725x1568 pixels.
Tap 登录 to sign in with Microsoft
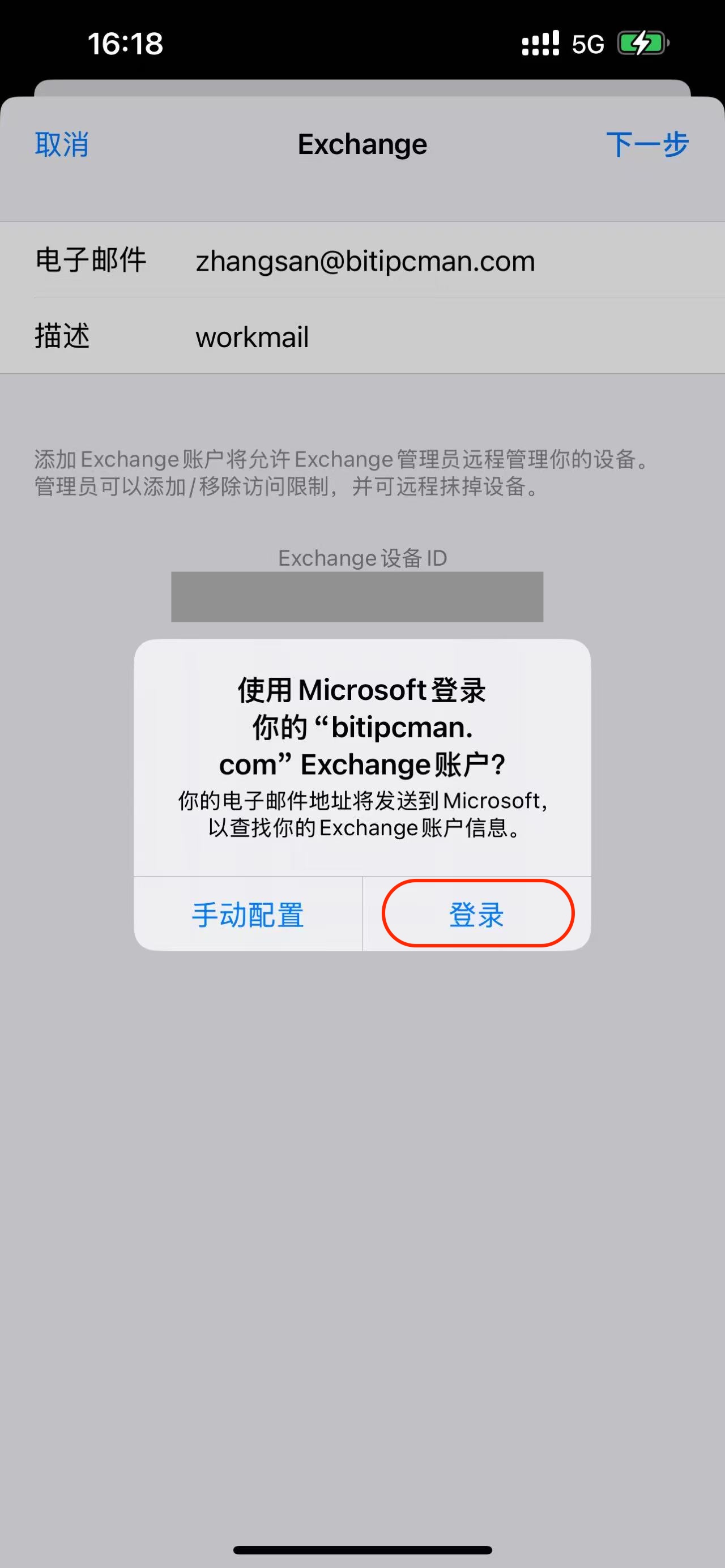477,915
